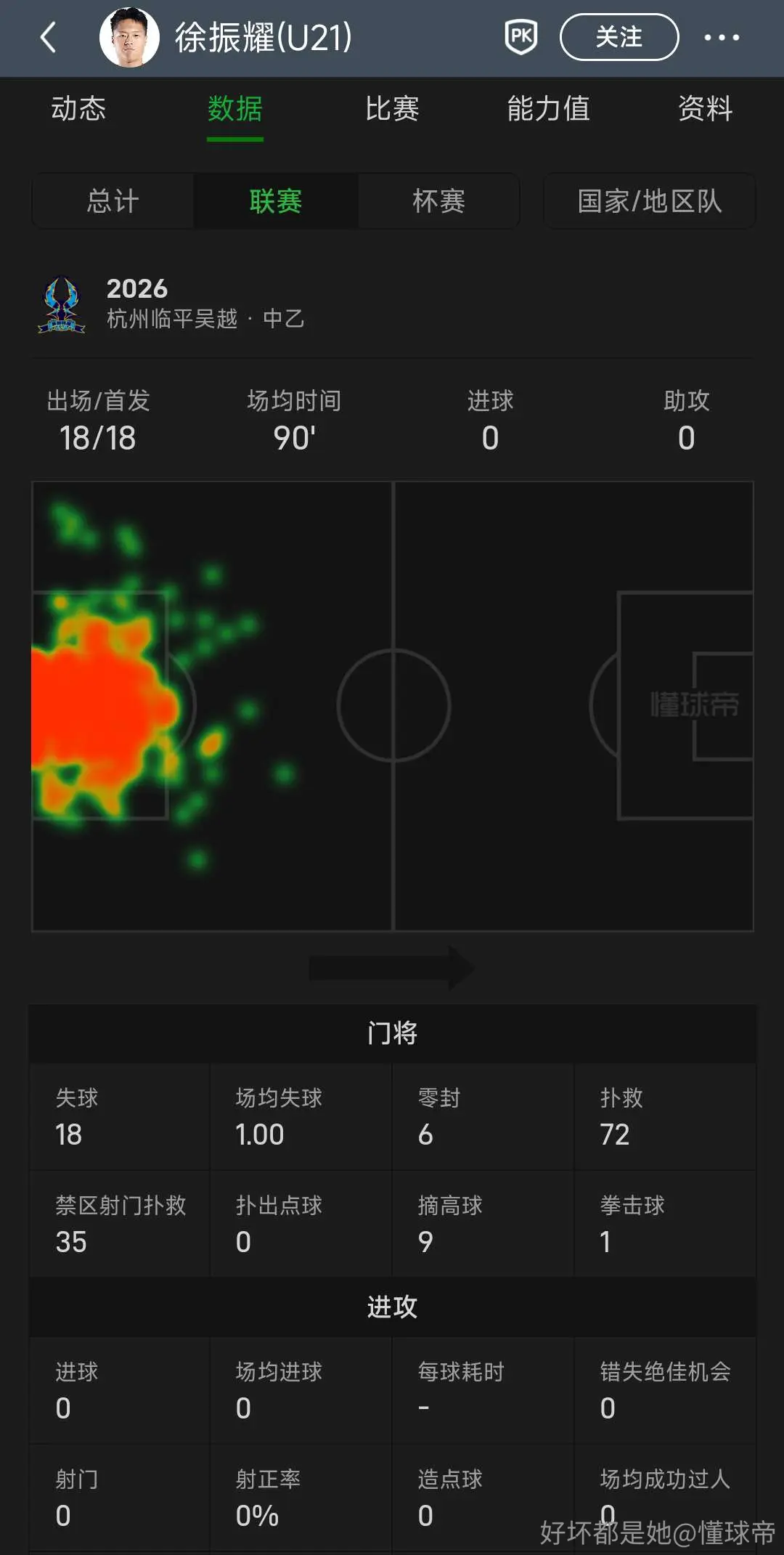Tap the player's avatar photo
The image size is (784, 1555).
129,37
